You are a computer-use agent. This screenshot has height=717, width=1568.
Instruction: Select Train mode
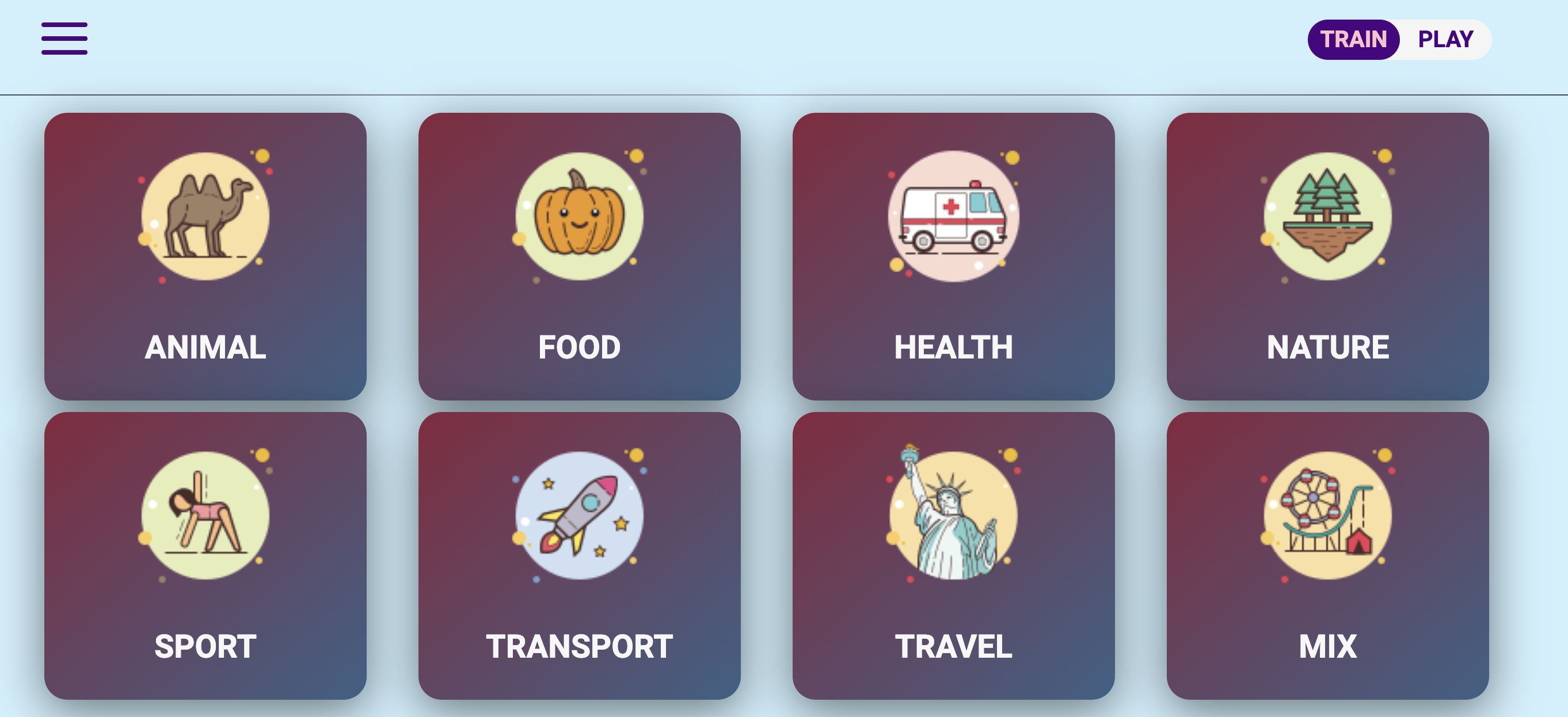[1353, 40]
